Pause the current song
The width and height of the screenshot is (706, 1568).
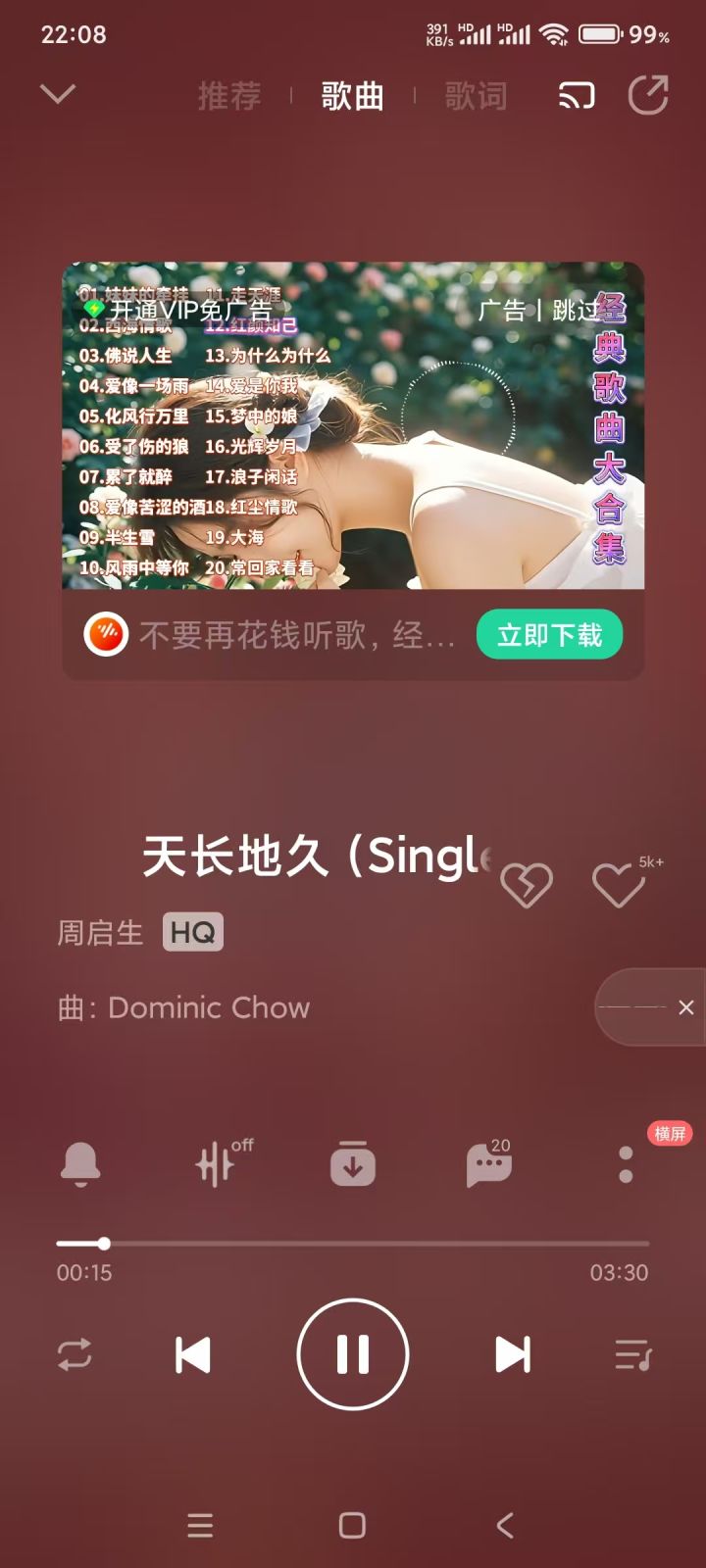tap(353, 1354)
